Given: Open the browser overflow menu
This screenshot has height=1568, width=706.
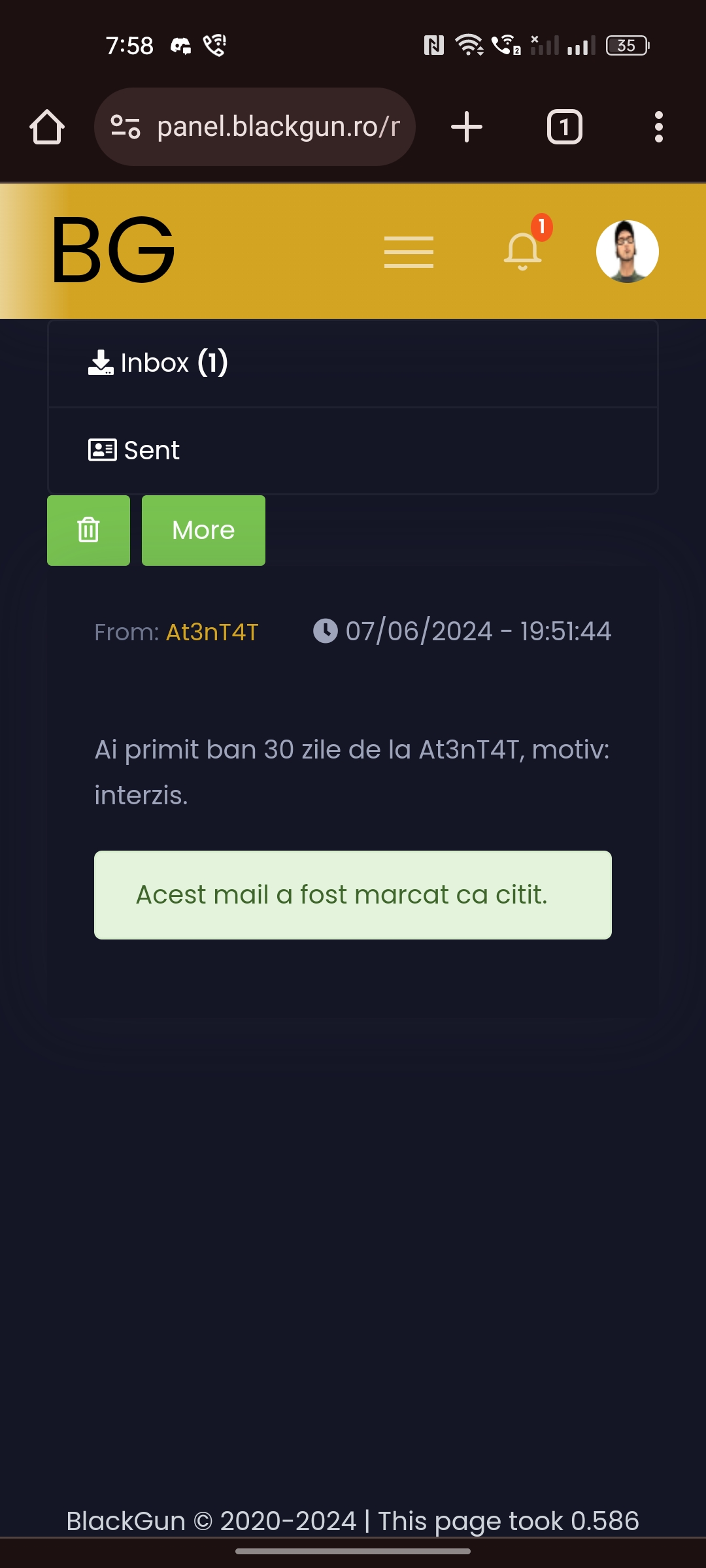Looking at the screenshot, I should pos(659,127).
